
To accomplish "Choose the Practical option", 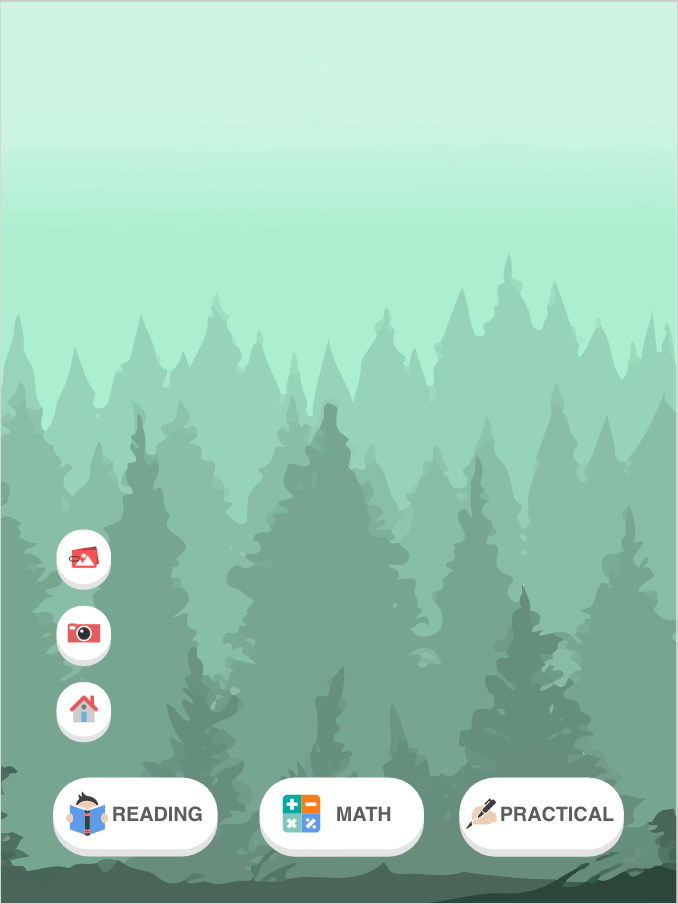I will [x=541, y=814].
